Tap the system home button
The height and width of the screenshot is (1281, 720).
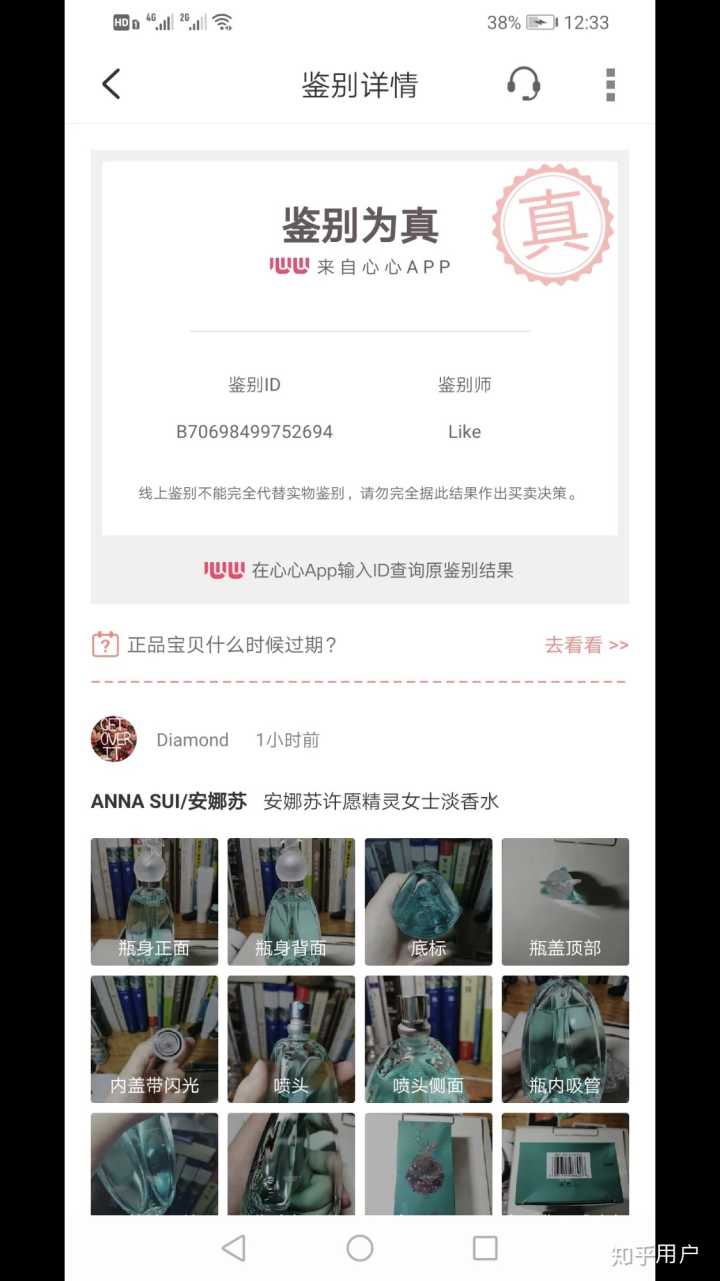360,1248
